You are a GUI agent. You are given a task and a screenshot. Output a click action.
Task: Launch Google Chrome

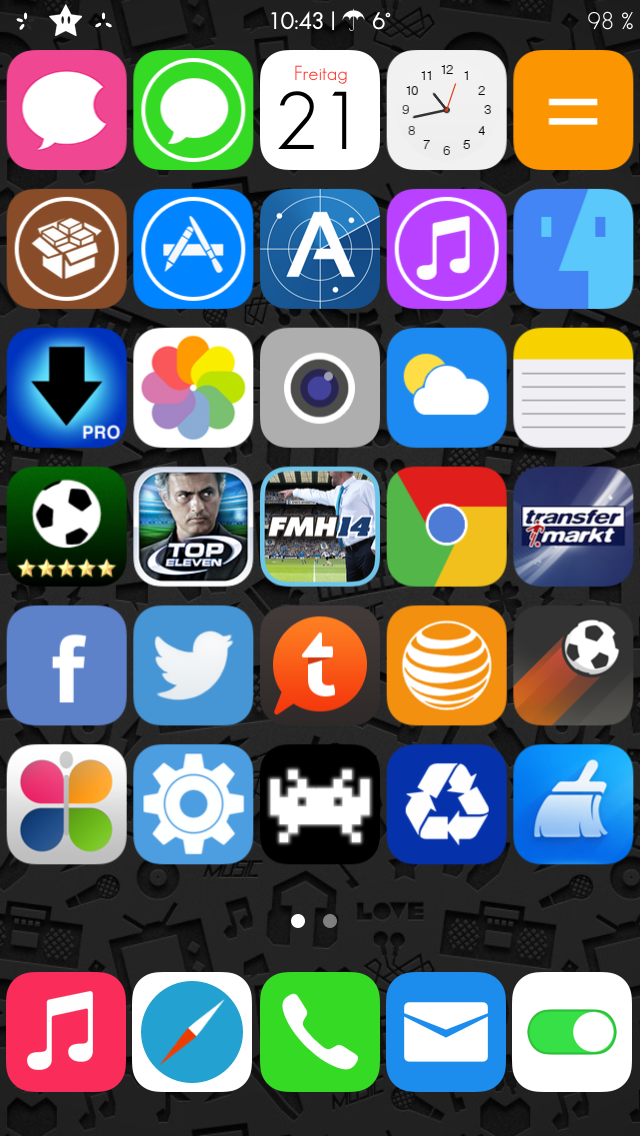point(446,526)
